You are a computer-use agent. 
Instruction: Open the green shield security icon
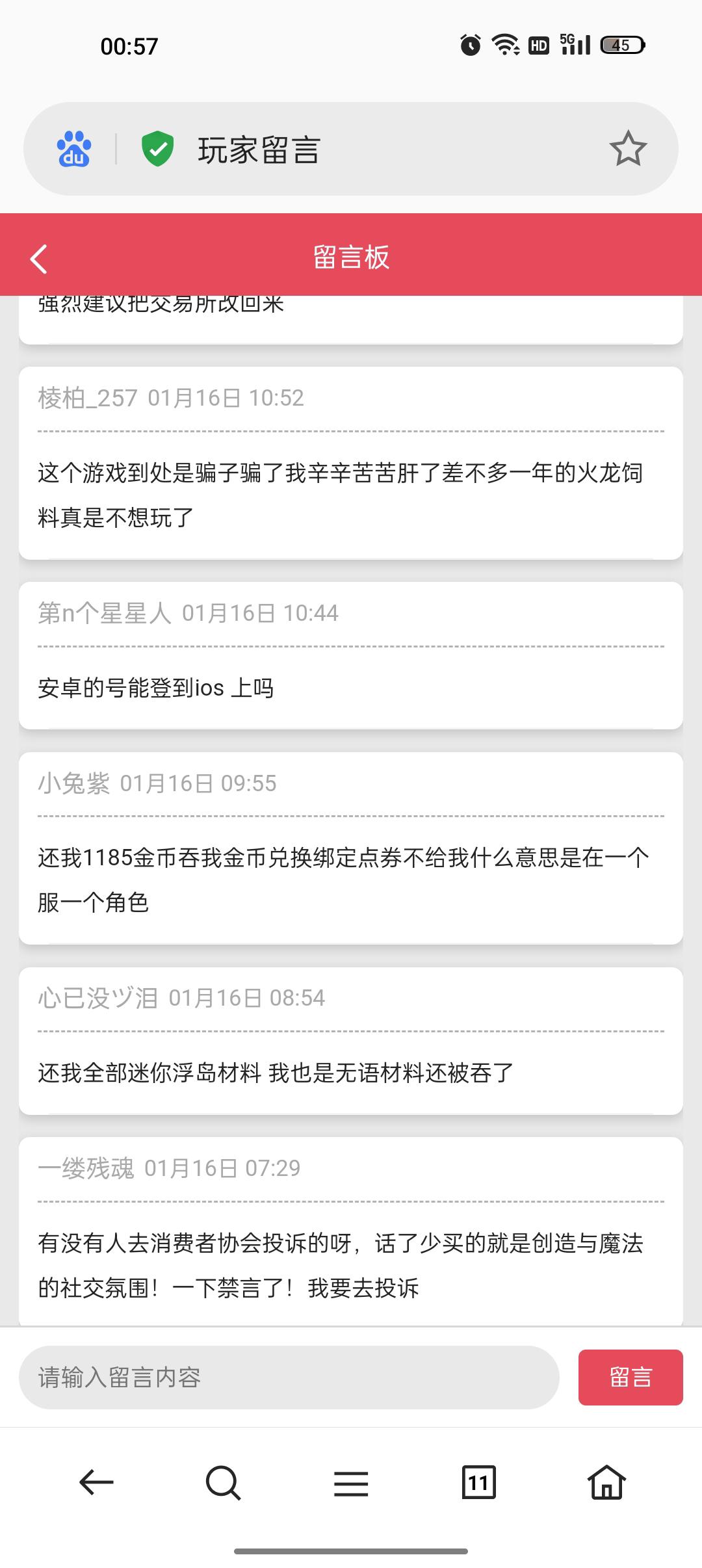(157, 149)
